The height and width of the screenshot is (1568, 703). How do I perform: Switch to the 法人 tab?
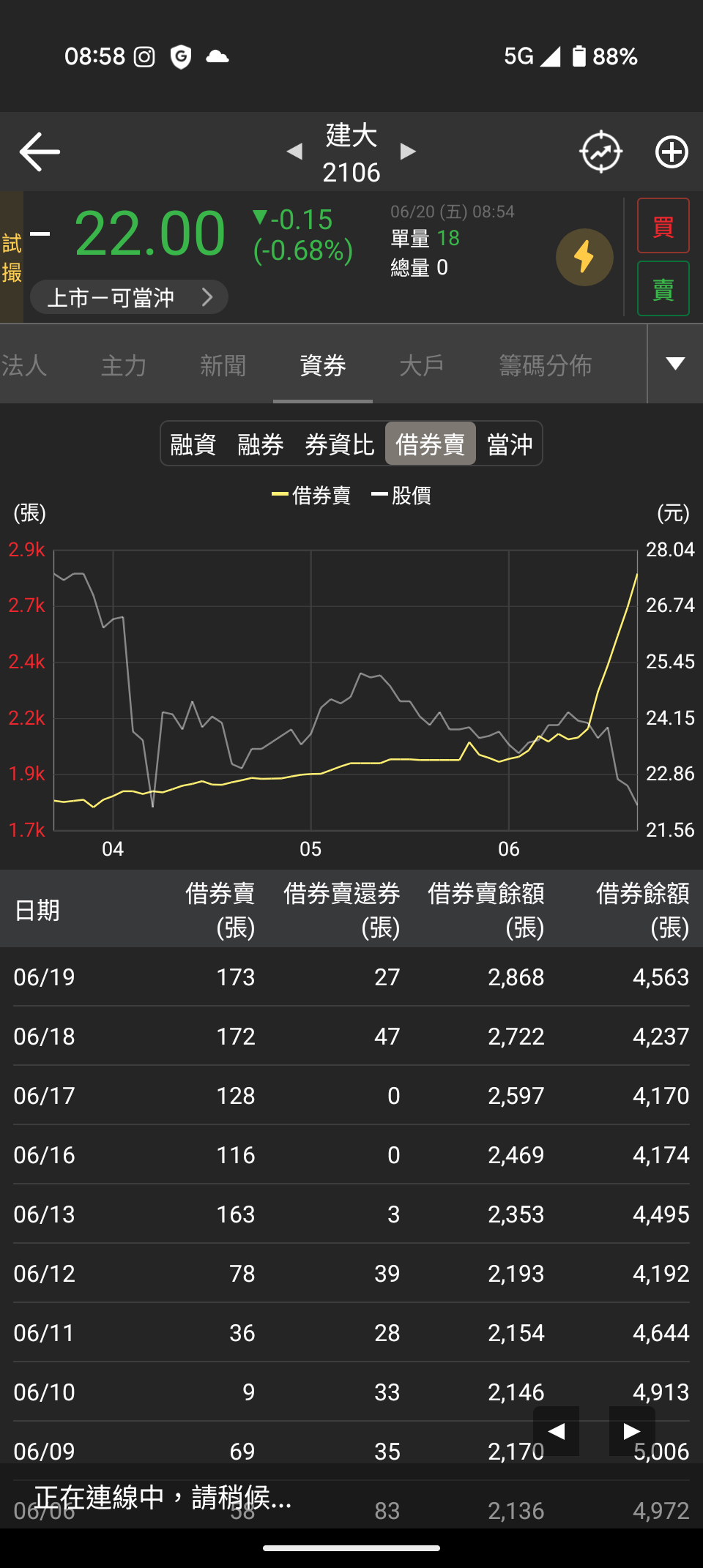pos(24,365)
